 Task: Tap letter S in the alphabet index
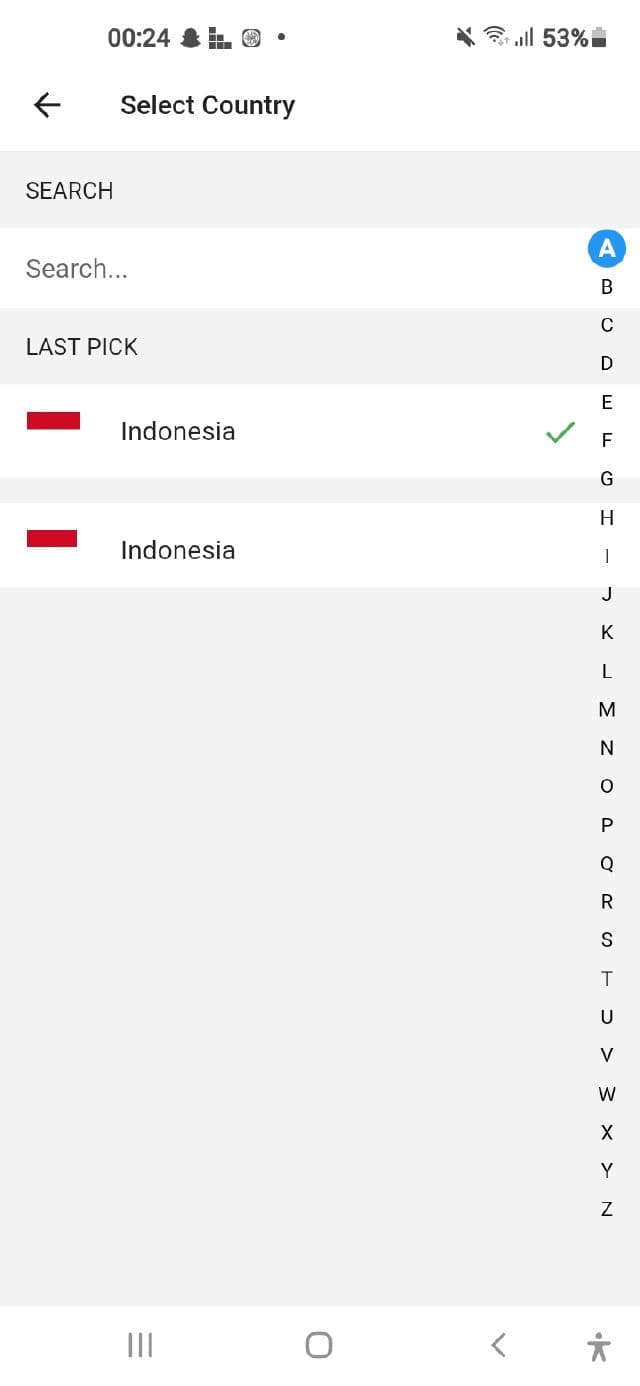click(x=606, y=940)
